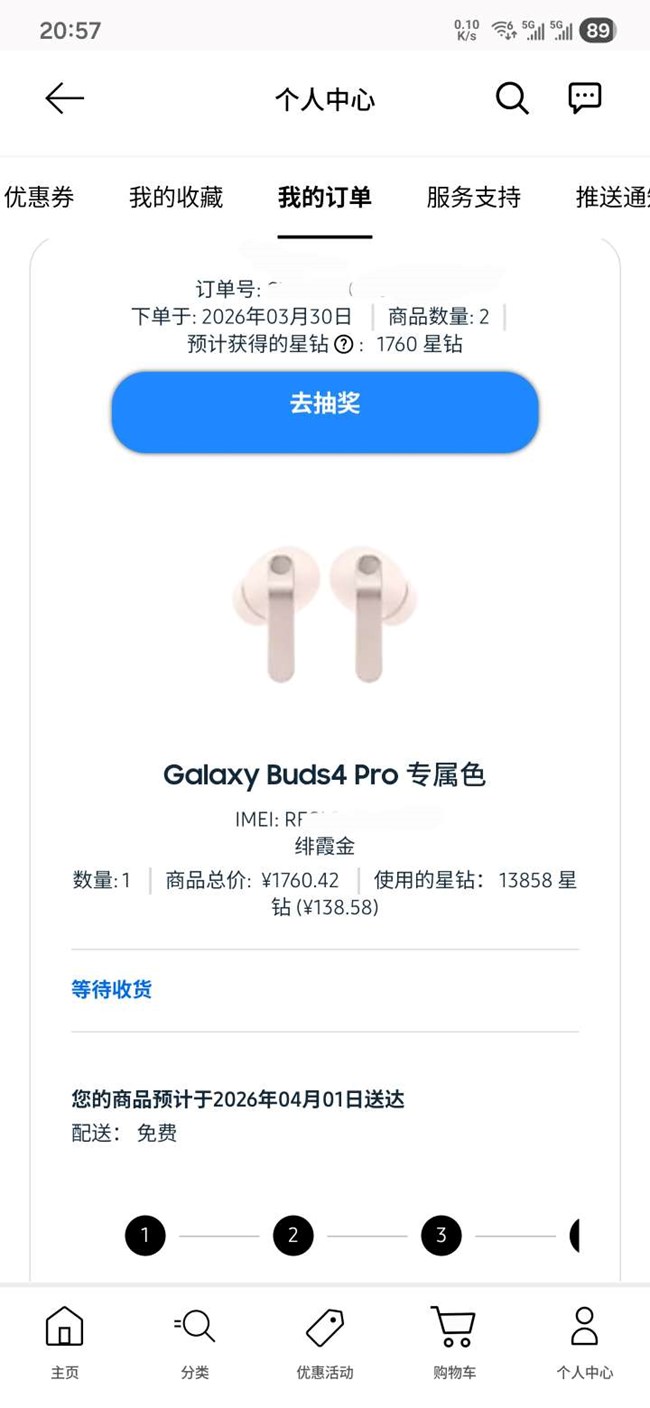Switch to the 我的收藏 tab
Screen dimensions: 650x1408
(x=176, y=197)
